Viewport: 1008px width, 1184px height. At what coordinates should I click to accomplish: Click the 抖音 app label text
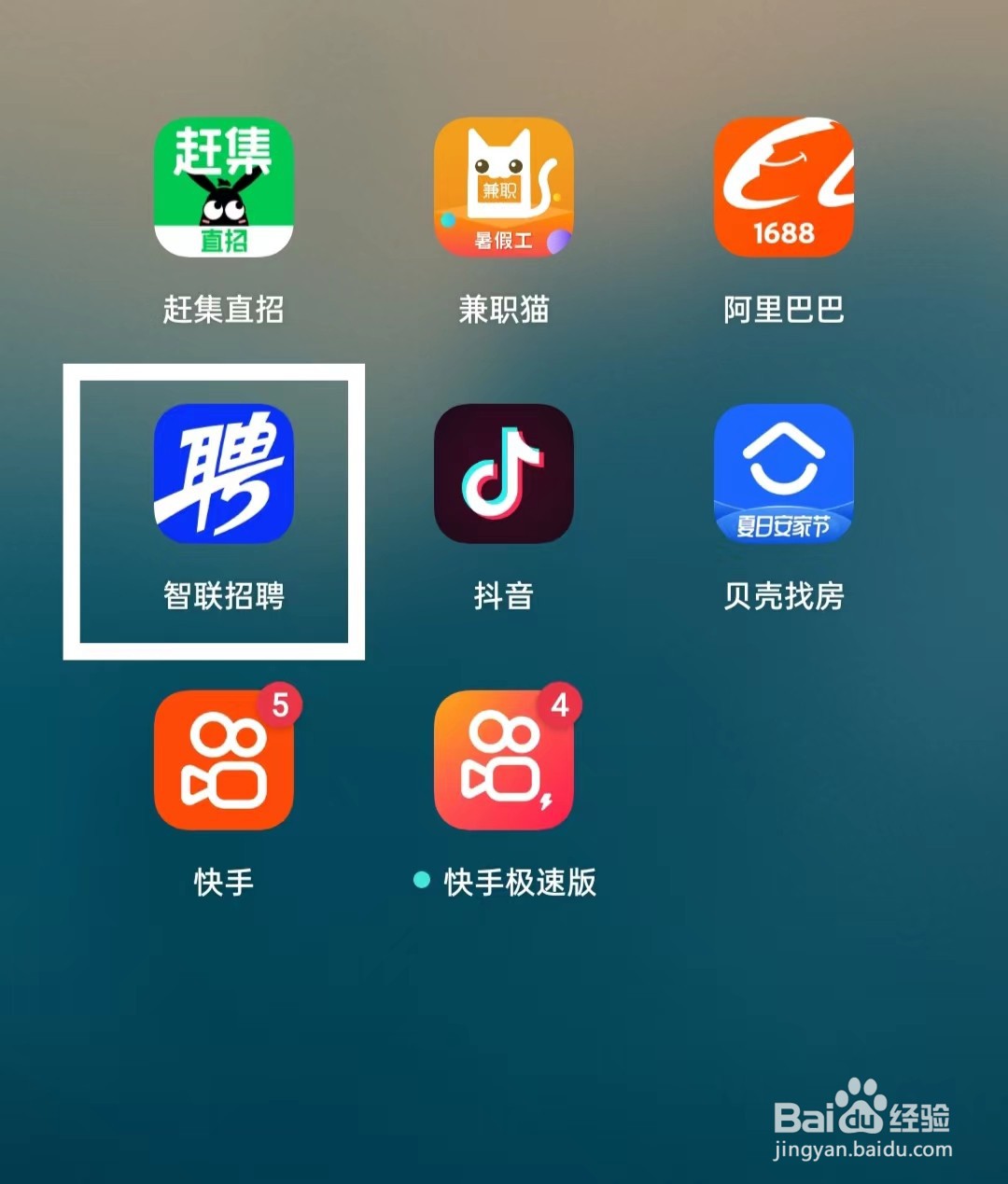504,596
